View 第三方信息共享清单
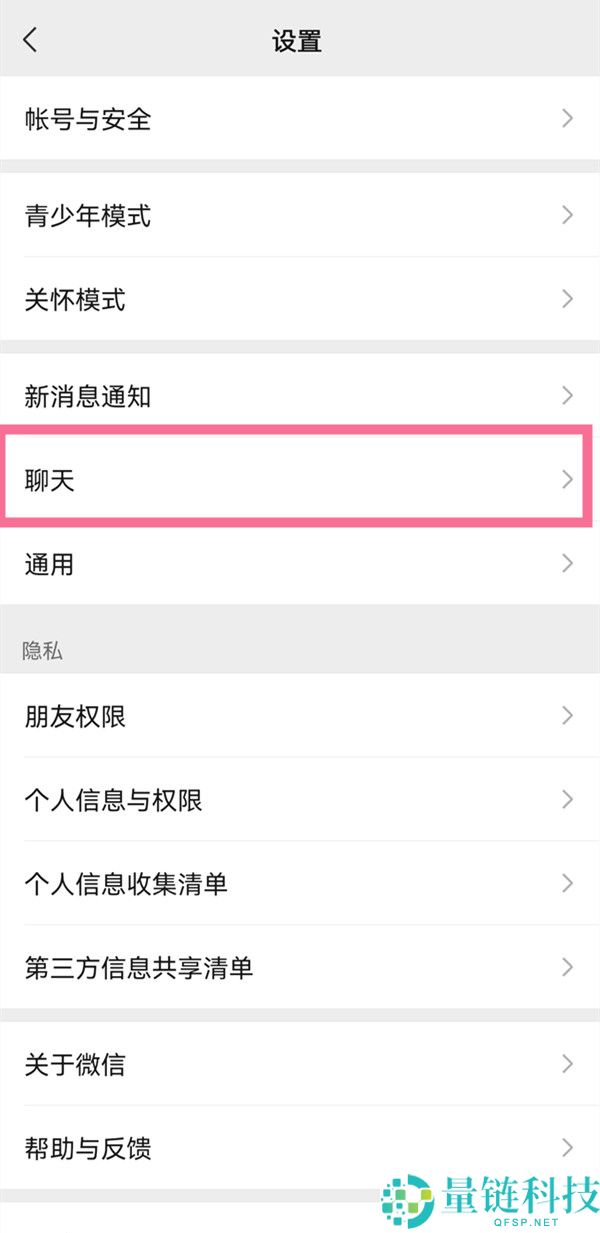This screenshot has height=1233, width=600. pos(300,968)
